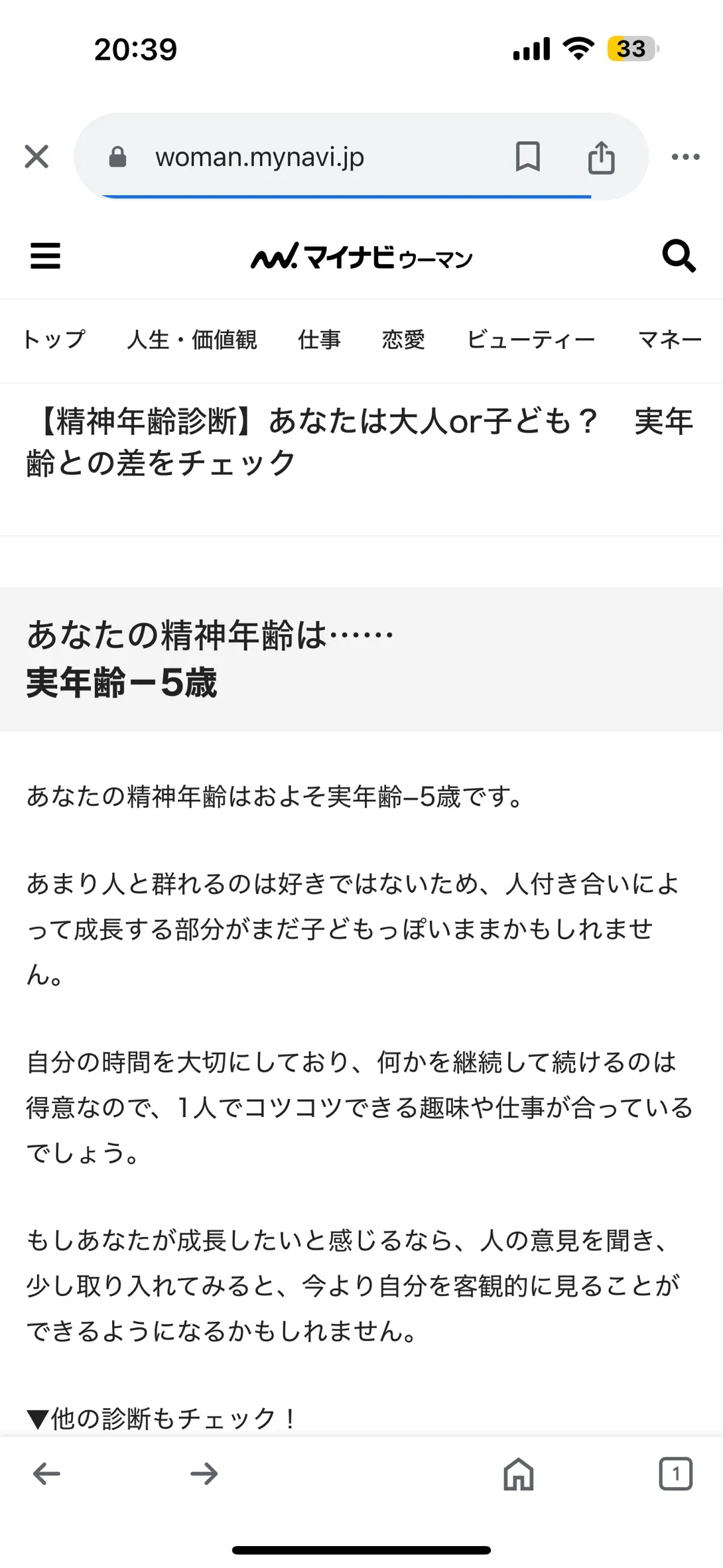Switch to the 恋愛 tab

click(403, 340)
